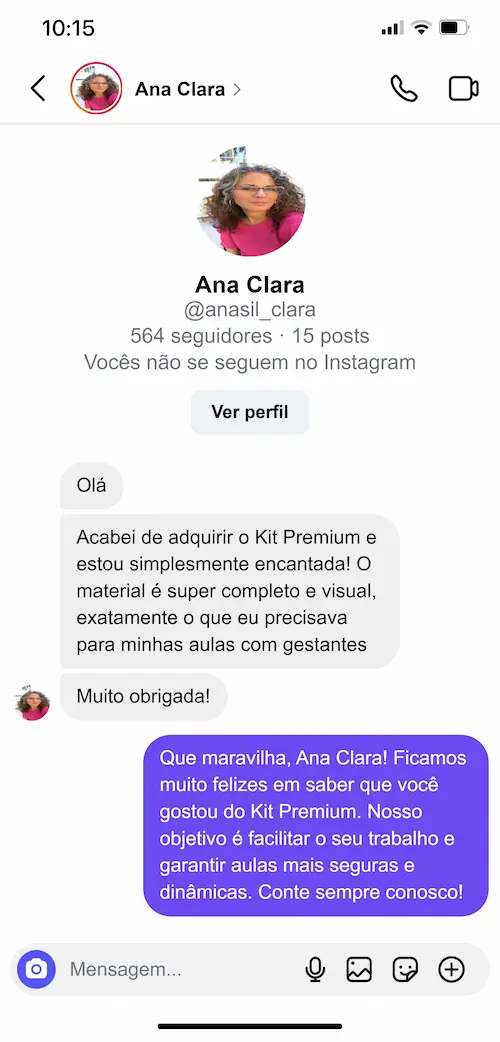The image size is (500, 1042).
Task: Open the photo gallery picker icon
Action: point(359,970)
